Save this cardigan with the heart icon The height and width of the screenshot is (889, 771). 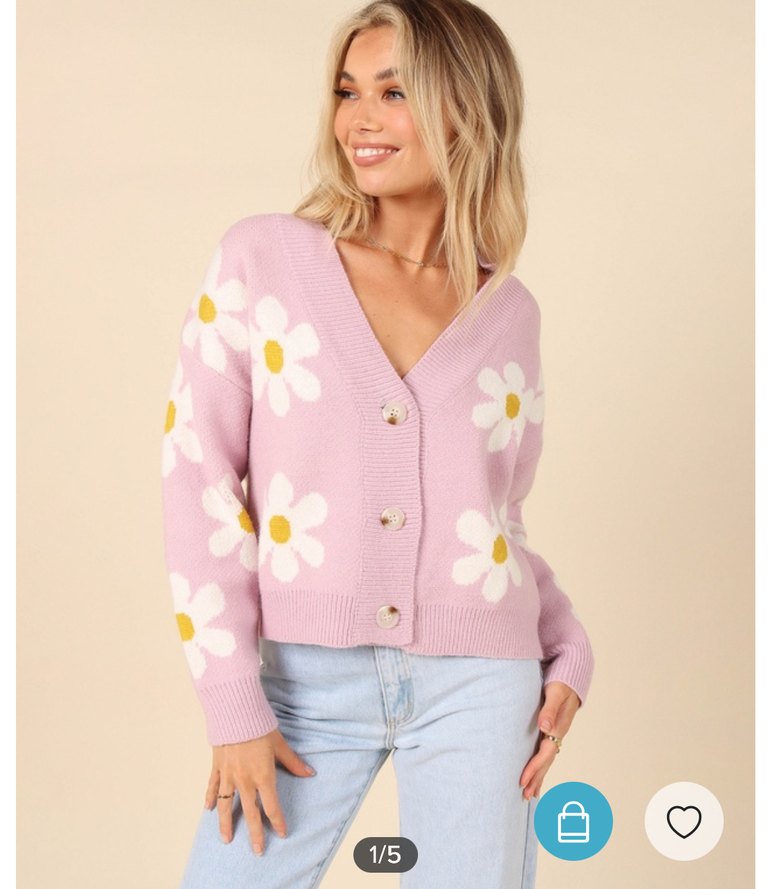pyautogui.click(x=684, y=821)
